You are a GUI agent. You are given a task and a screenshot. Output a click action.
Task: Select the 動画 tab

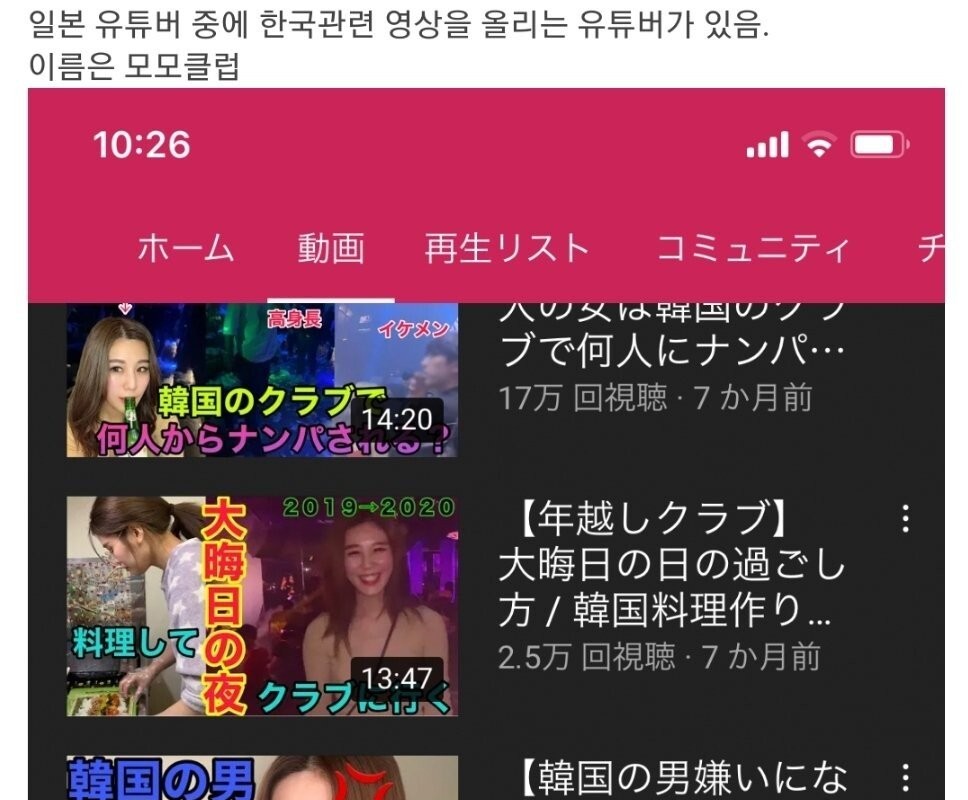330,248
